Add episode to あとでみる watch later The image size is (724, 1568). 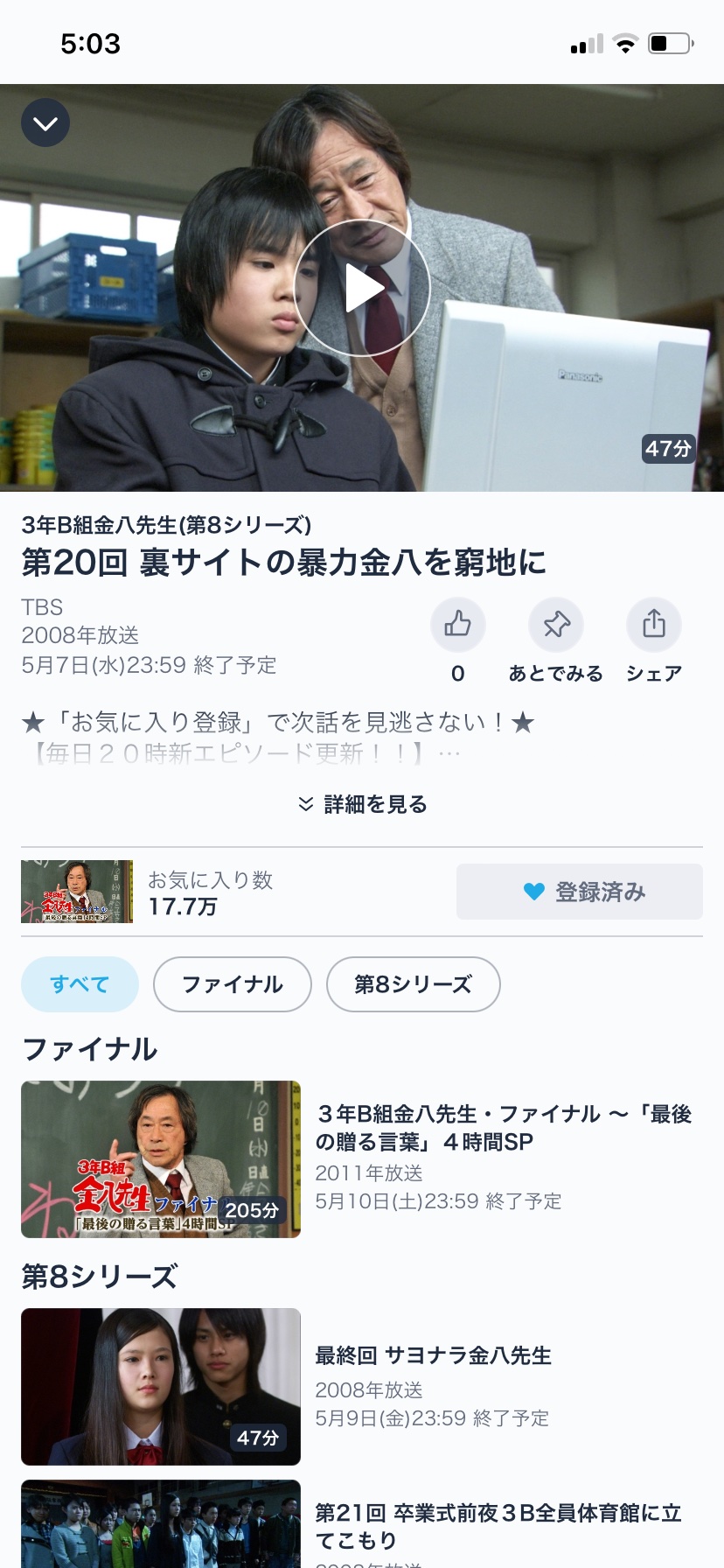coord(556,625)
